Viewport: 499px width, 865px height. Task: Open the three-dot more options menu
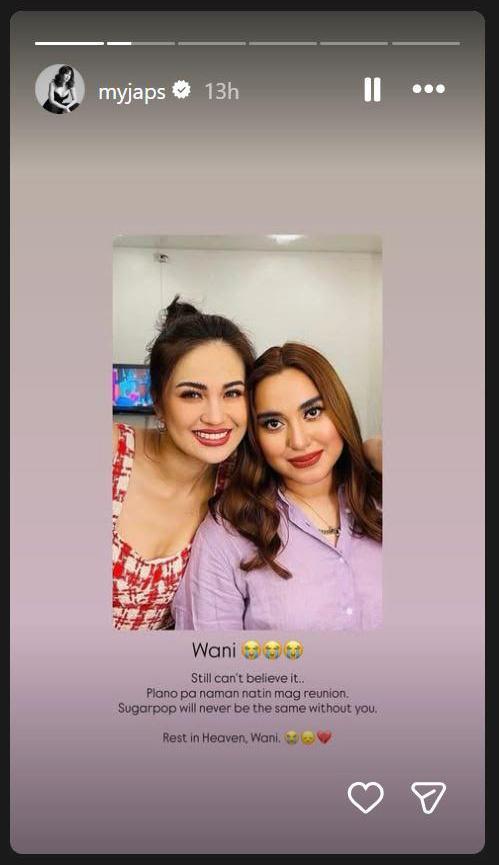(428, 89)
